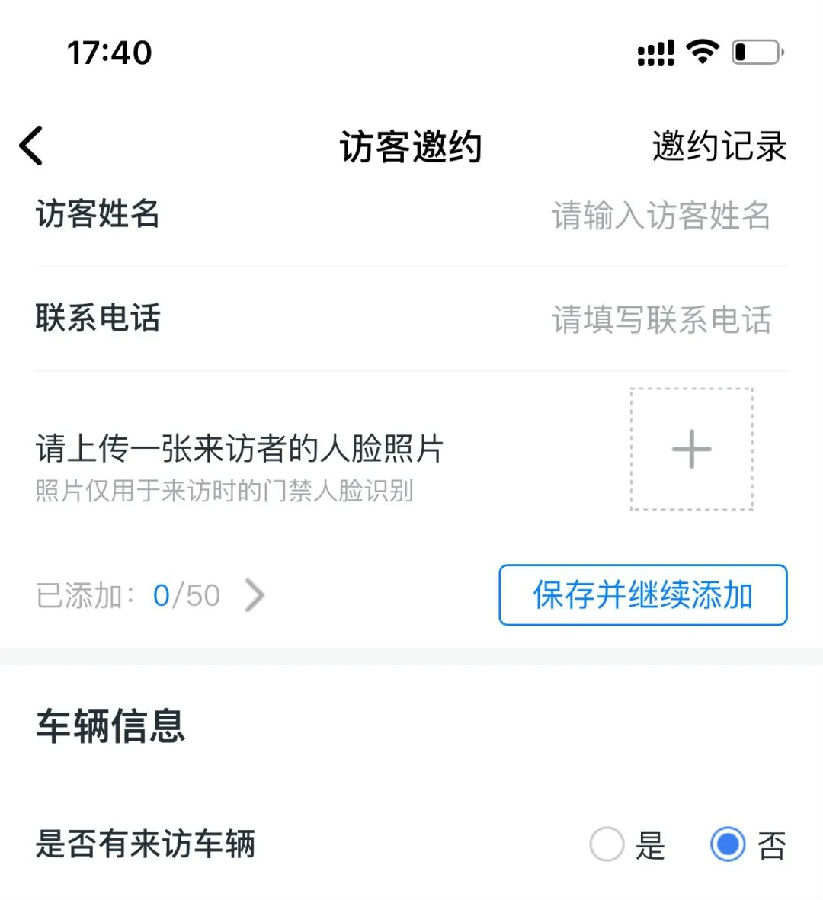The width and height of the screenshot is (823, 900).
Task: Open 邀约记录 invitation records
Action: (x=719, y=146)
